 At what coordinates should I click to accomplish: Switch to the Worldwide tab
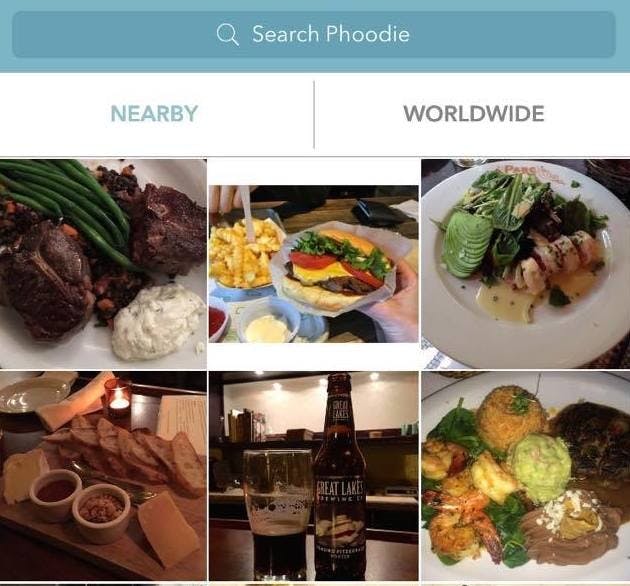(x=473, y=114)
